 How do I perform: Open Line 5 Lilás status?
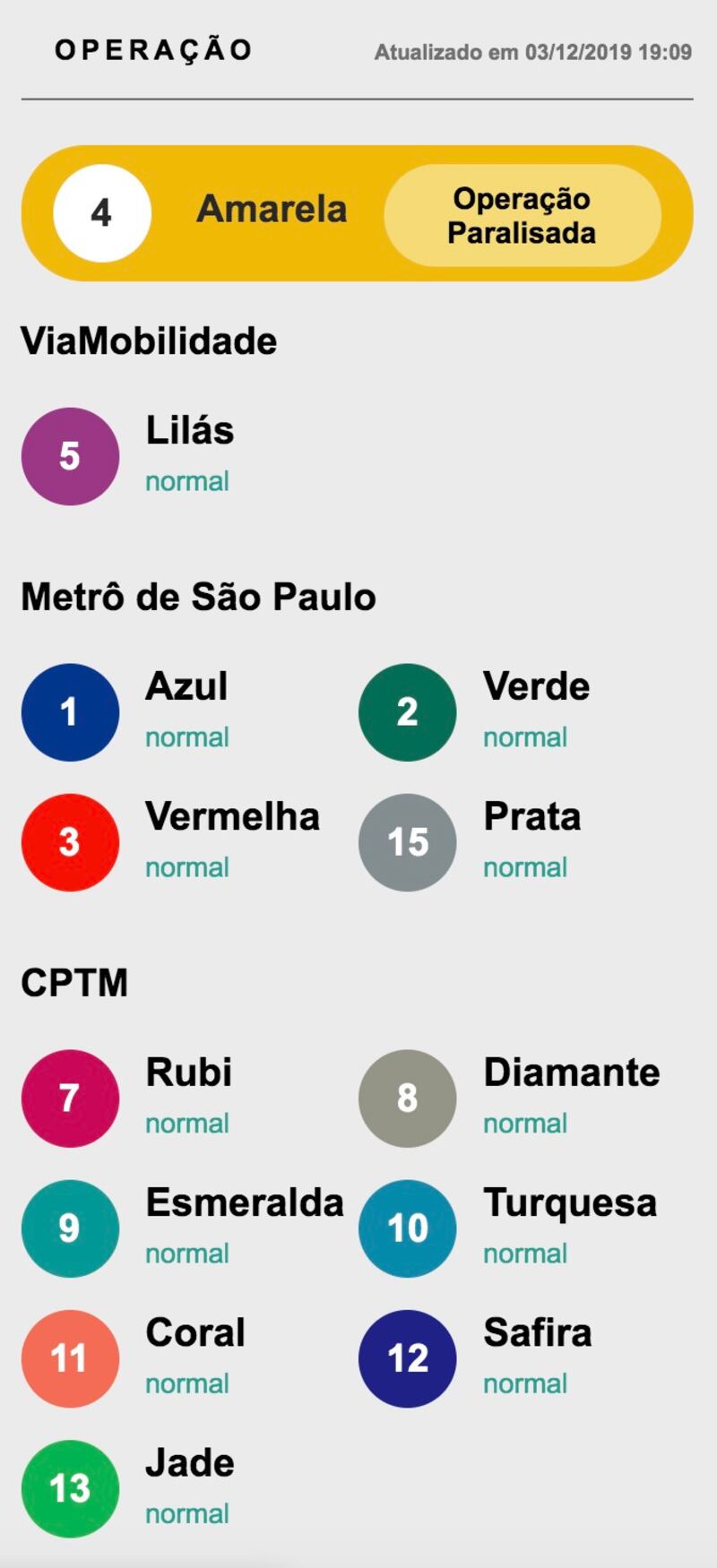[x=70, y=456]
